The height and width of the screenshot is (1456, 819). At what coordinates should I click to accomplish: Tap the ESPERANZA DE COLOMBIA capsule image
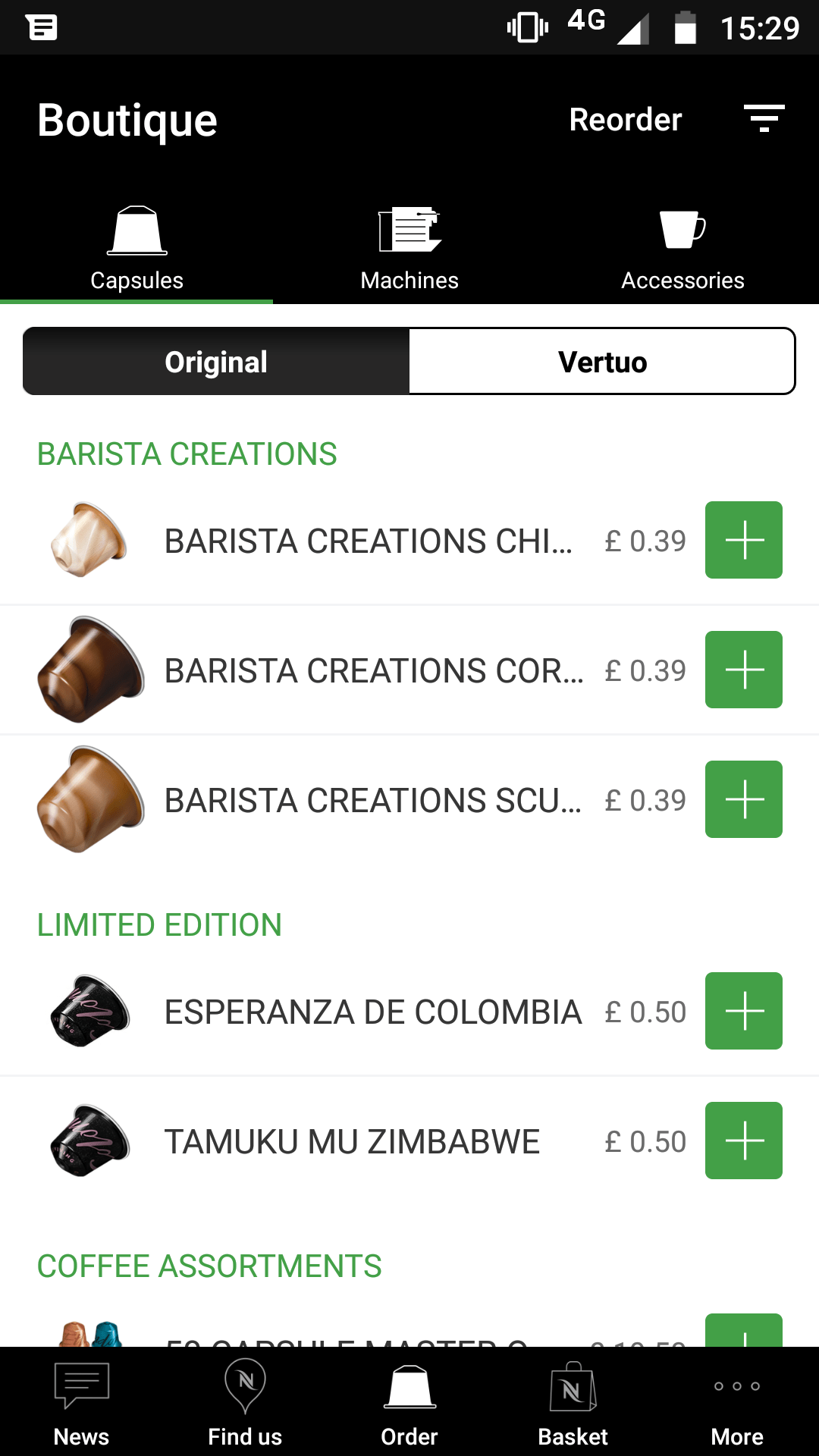[x=87, y=1011]
